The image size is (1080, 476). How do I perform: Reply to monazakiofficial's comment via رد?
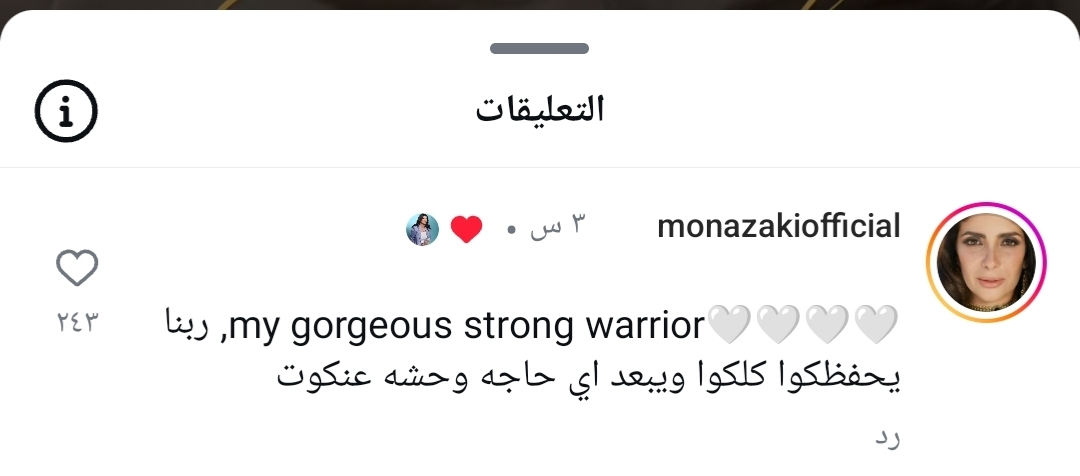(x=888, y=437)
